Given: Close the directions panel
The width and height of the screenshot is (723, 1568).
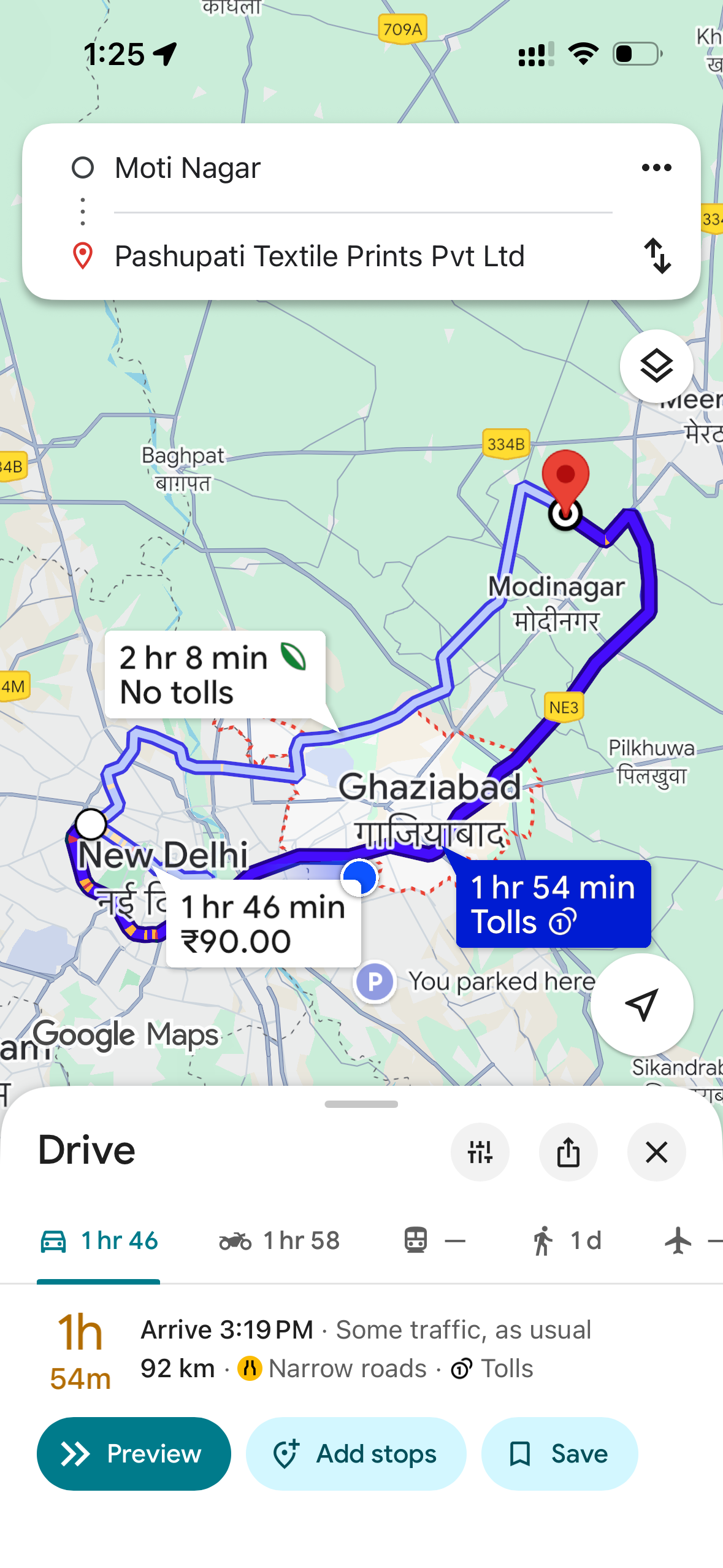Looking at the screenshot, I should click(656, 1152).
